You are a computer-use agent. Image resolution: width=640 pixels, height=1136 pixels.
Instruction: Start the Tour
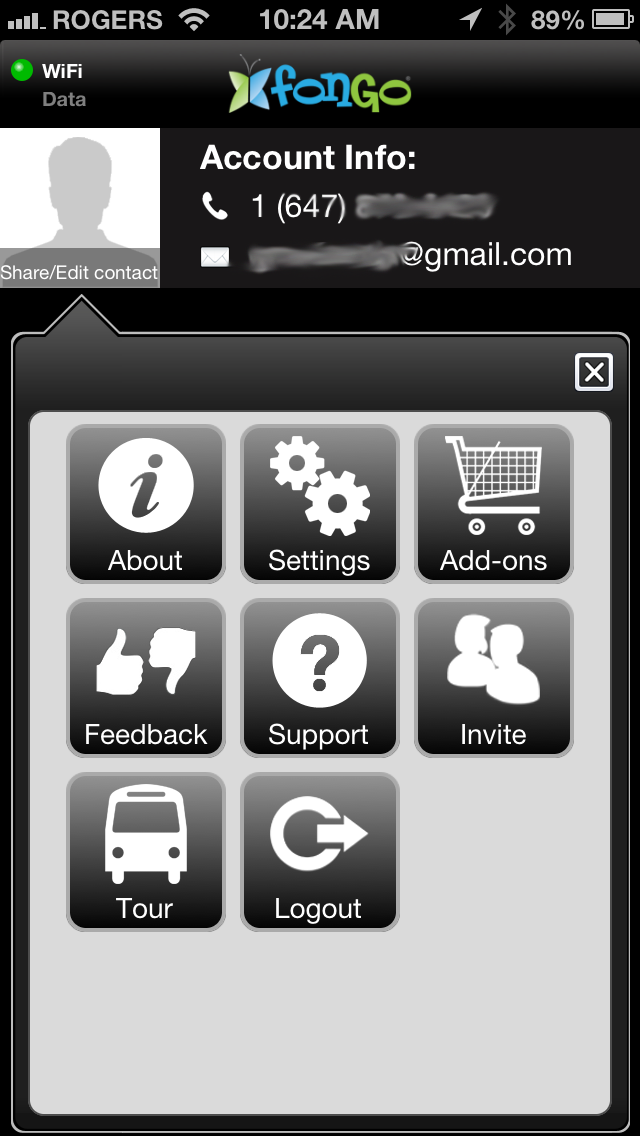146,851
